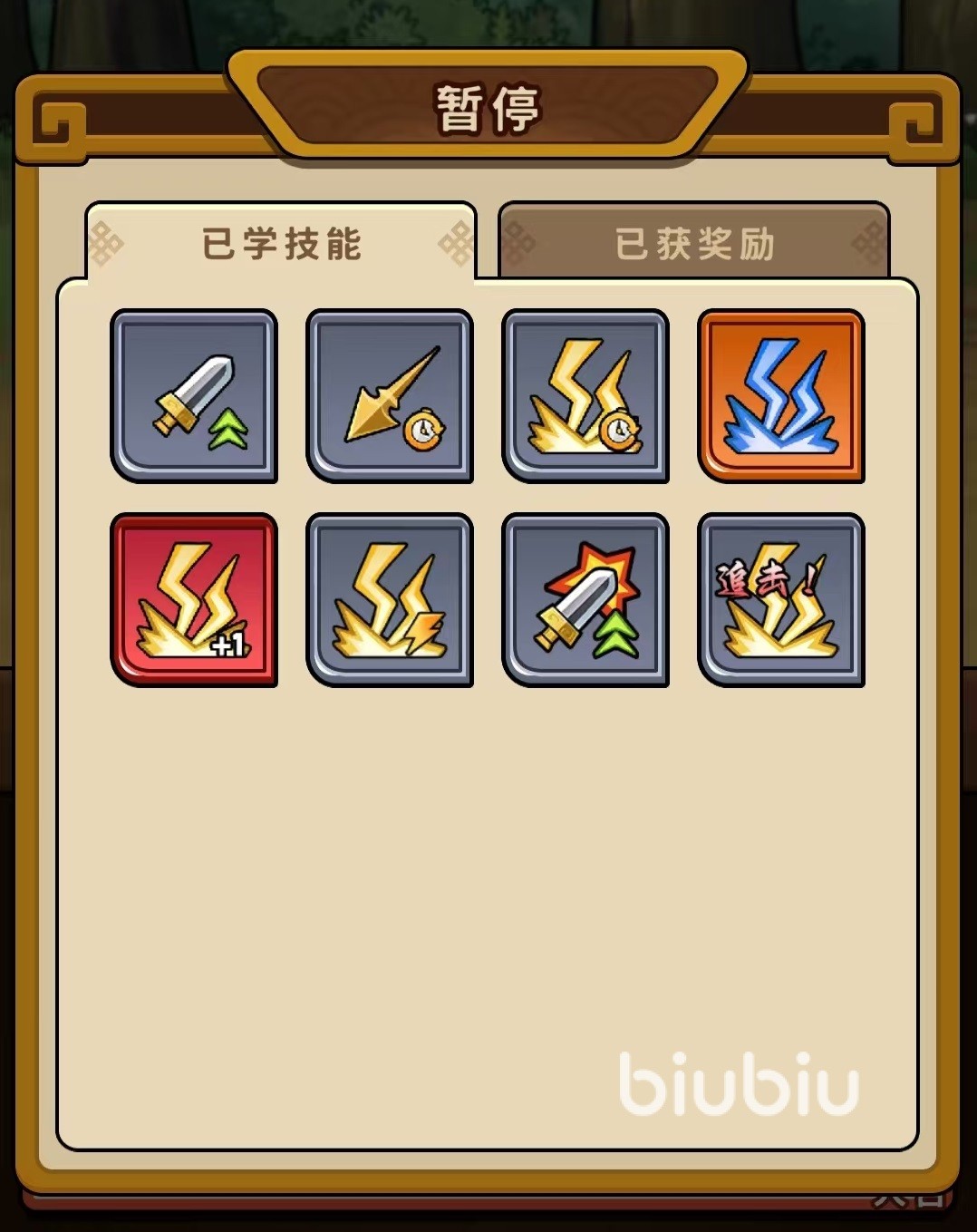Viewport: 977px width, 1232px height.
Task: View the lightning bolt boost skill
Action: click(x=390, y=599)
